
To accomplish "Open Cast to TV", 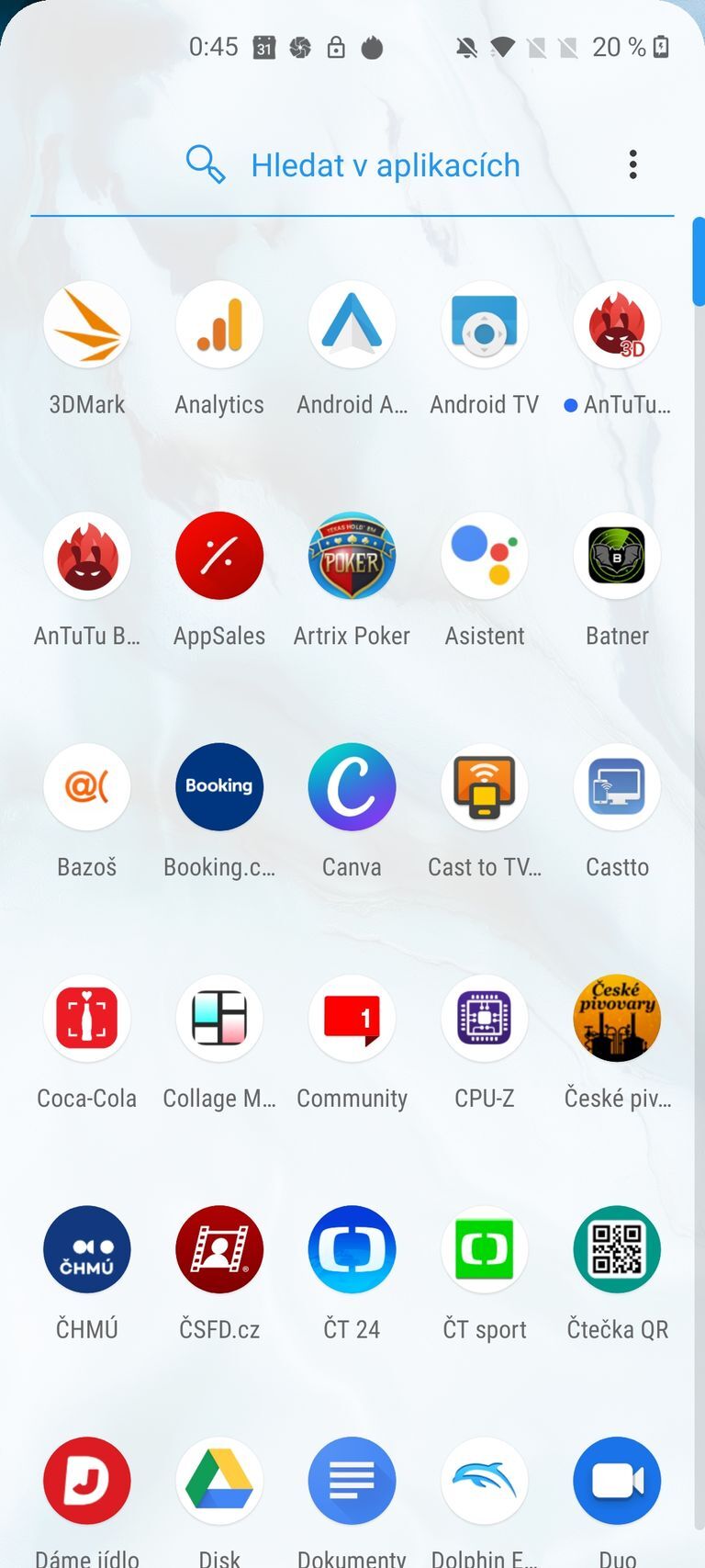I will point(484,787).
